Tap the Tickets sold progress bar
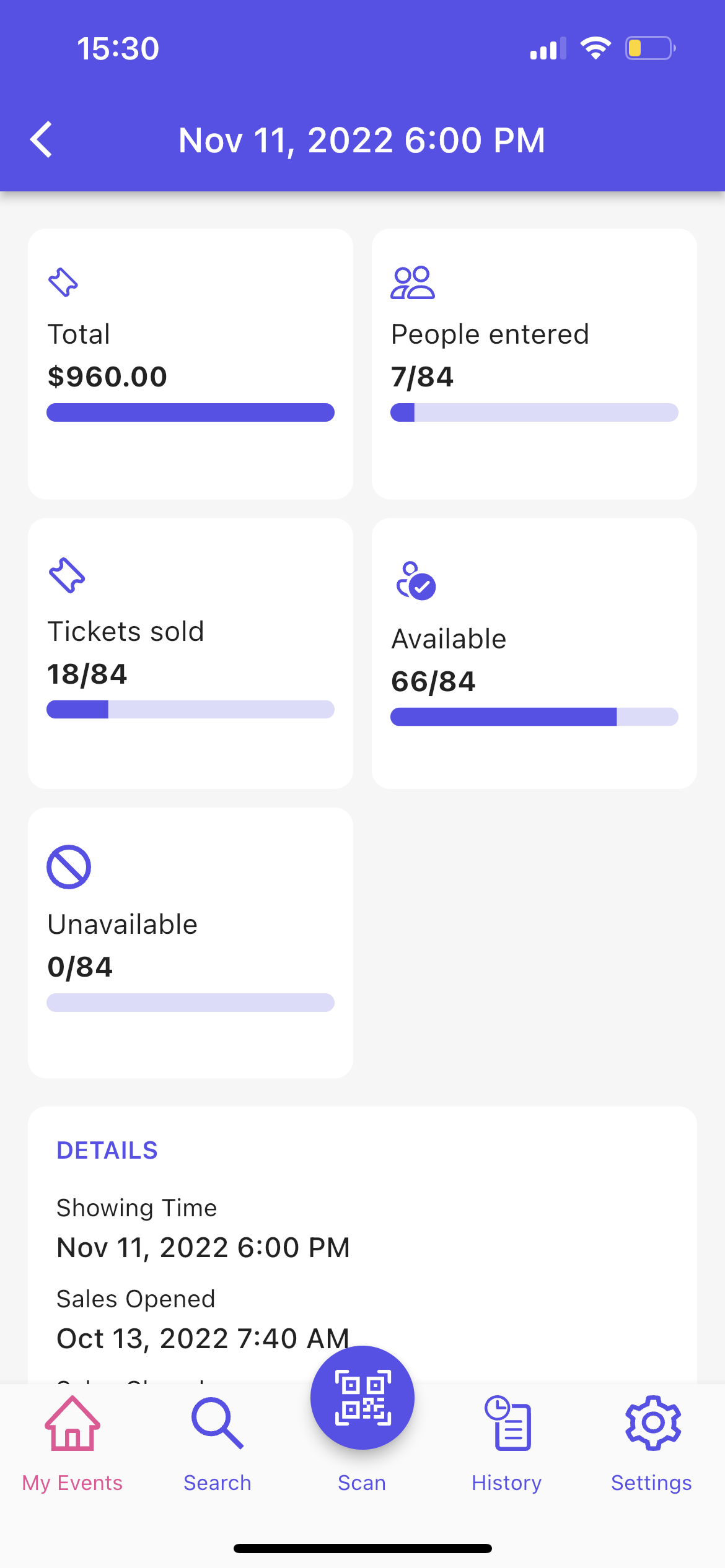Viewport: 725px width, 1568px height. [190, 710]
